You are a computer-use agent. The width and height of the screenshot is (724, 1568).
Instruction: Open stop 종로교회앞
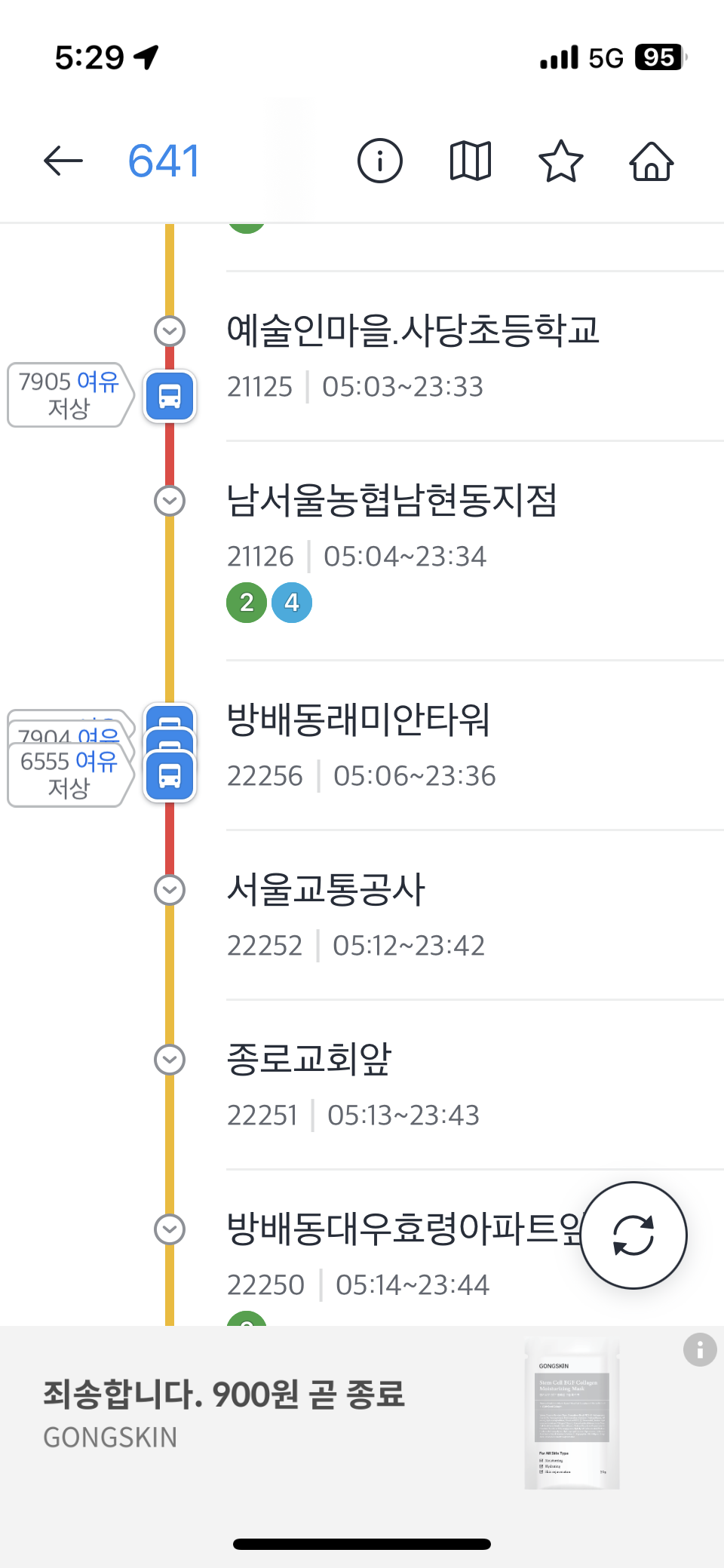click(x=475, y=1085)
